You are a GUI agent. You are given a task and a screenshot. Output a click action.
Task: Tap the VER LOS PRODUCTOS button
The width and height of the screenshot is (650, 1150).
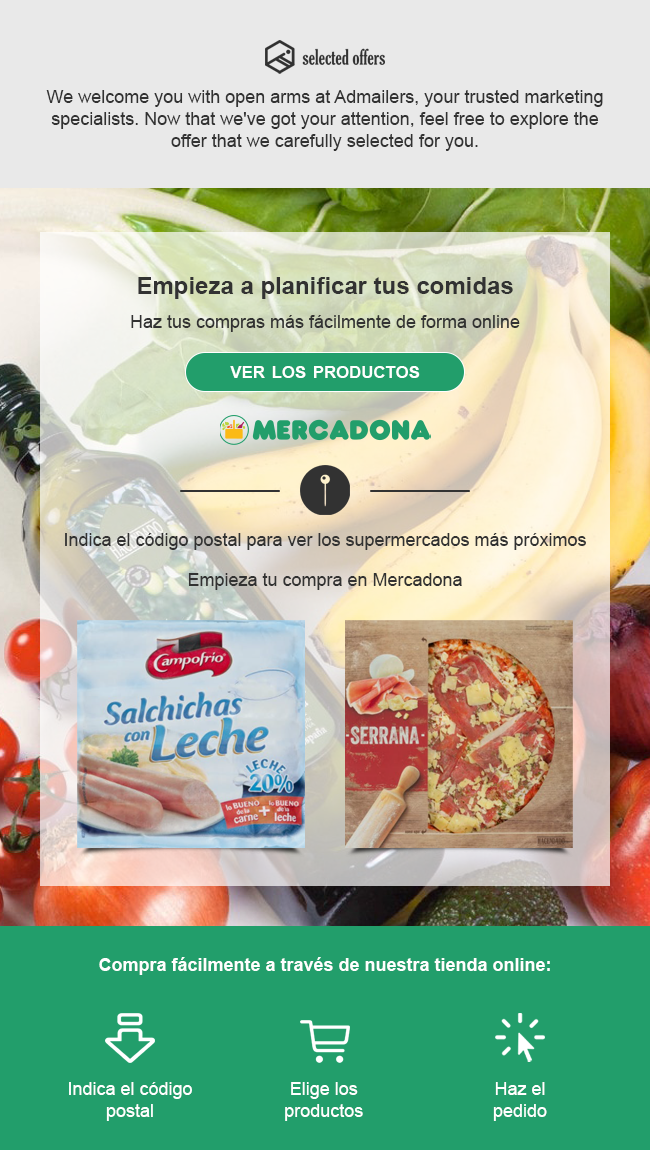[325, 372]
